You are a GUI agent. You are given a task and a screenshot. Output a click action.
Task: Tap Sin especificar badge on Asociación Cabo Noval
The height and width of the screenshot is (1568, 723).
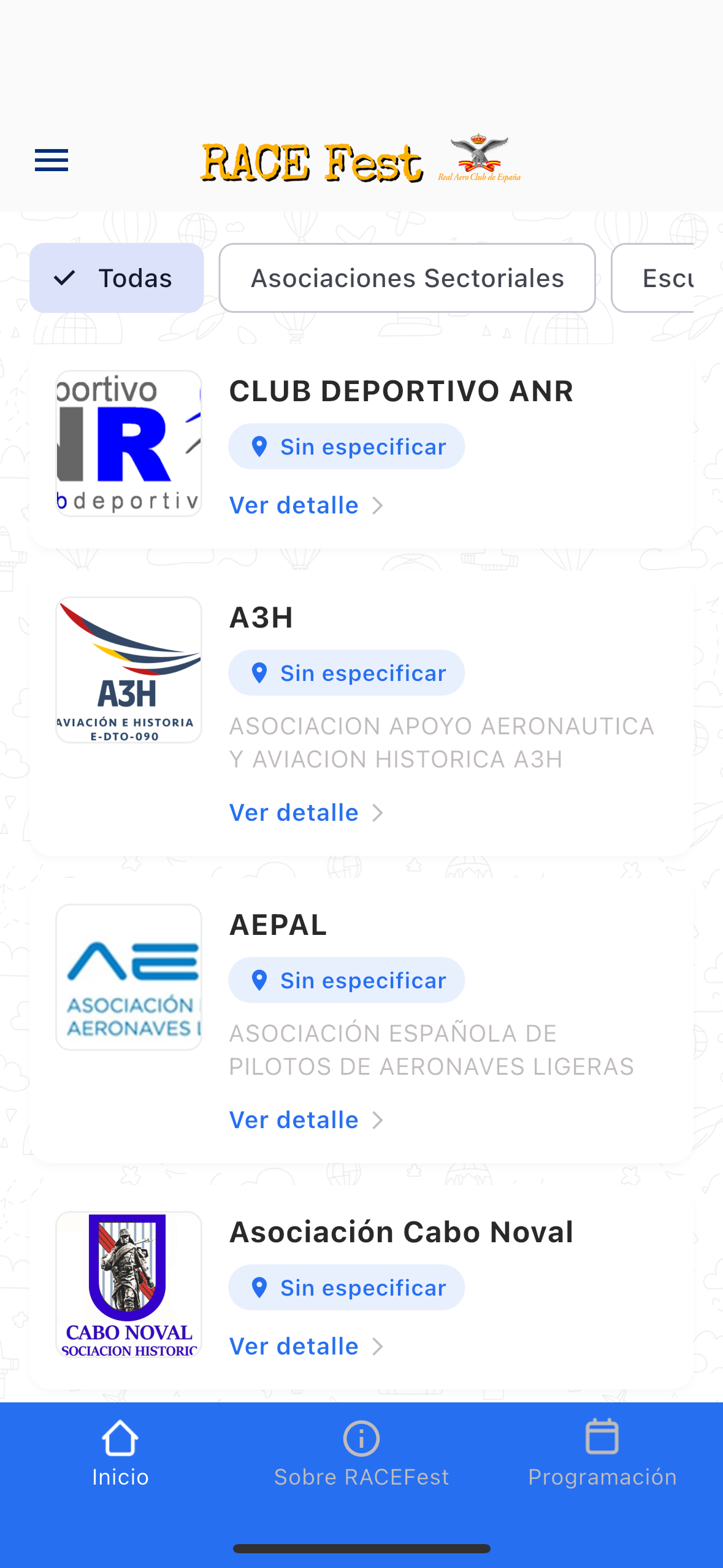[x=346, y=1287]
